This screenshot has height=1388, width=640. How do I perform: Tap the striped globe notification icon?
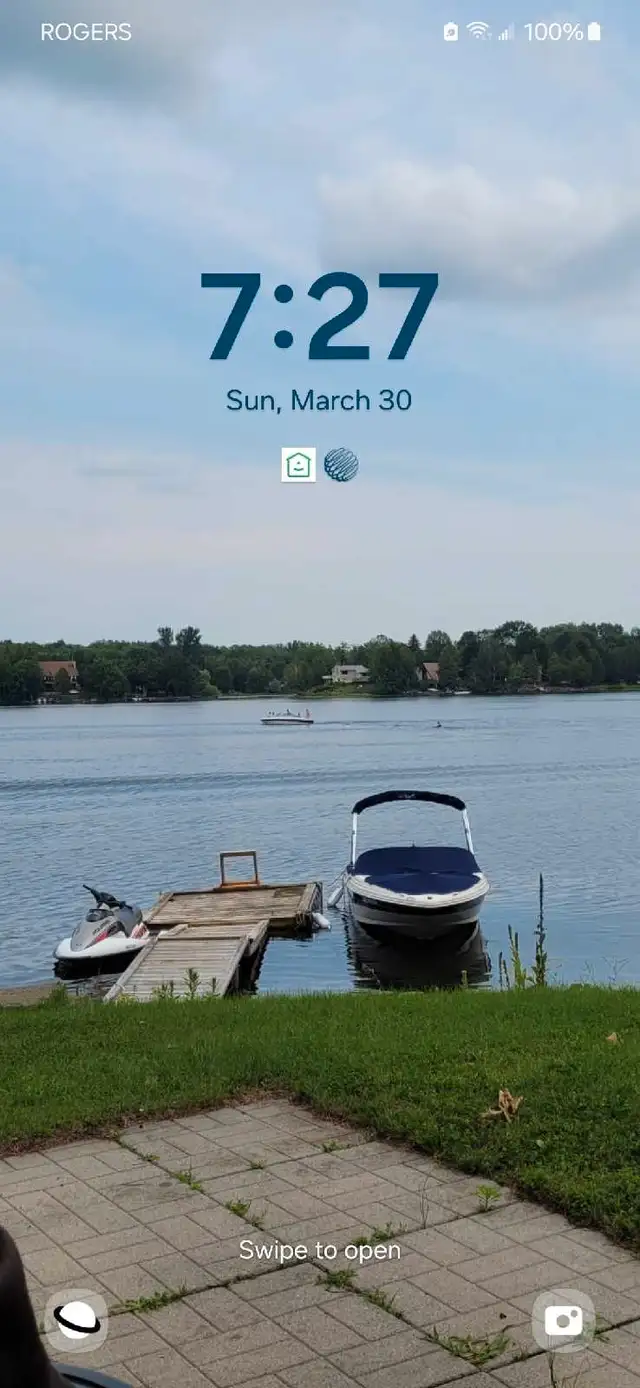point(341,465)
